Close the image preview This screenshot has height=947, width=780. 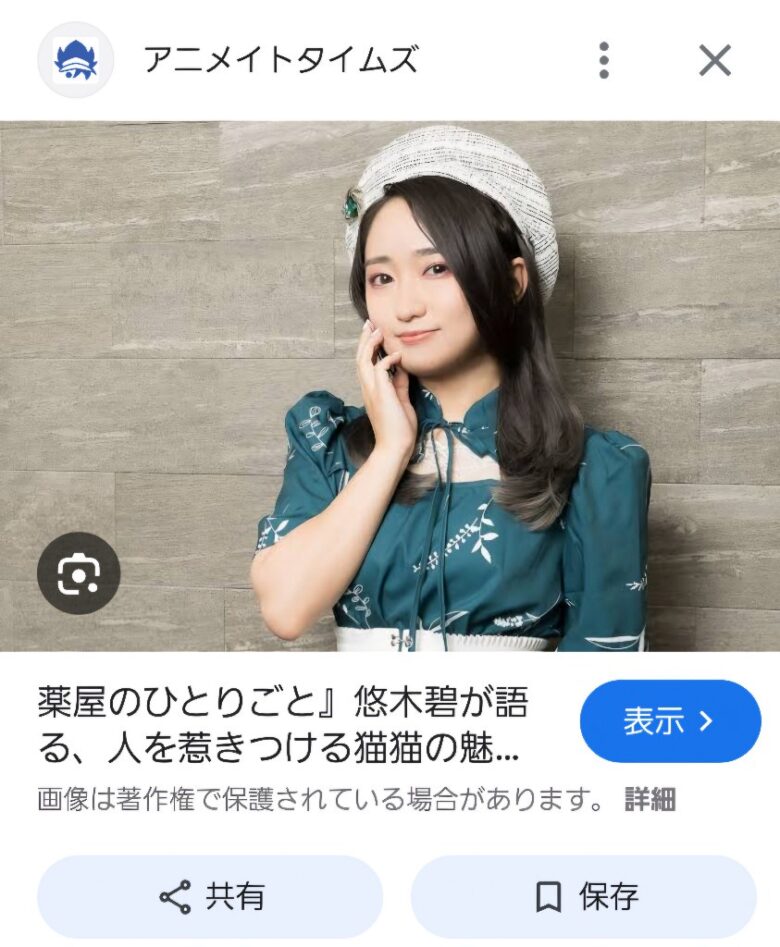[x=715, y=61]
